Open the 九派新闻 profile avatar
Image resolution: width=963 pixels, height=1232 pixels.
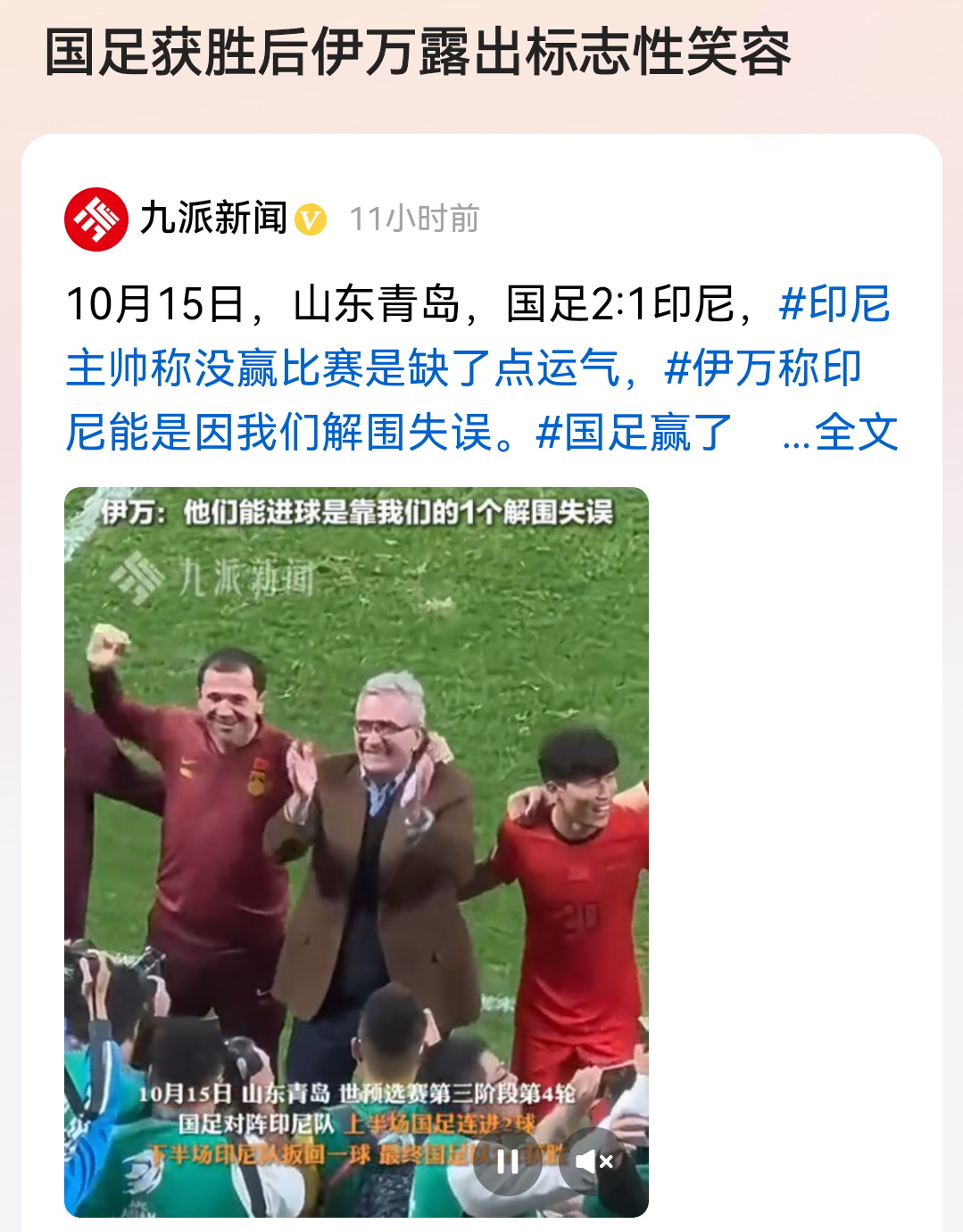96,219
